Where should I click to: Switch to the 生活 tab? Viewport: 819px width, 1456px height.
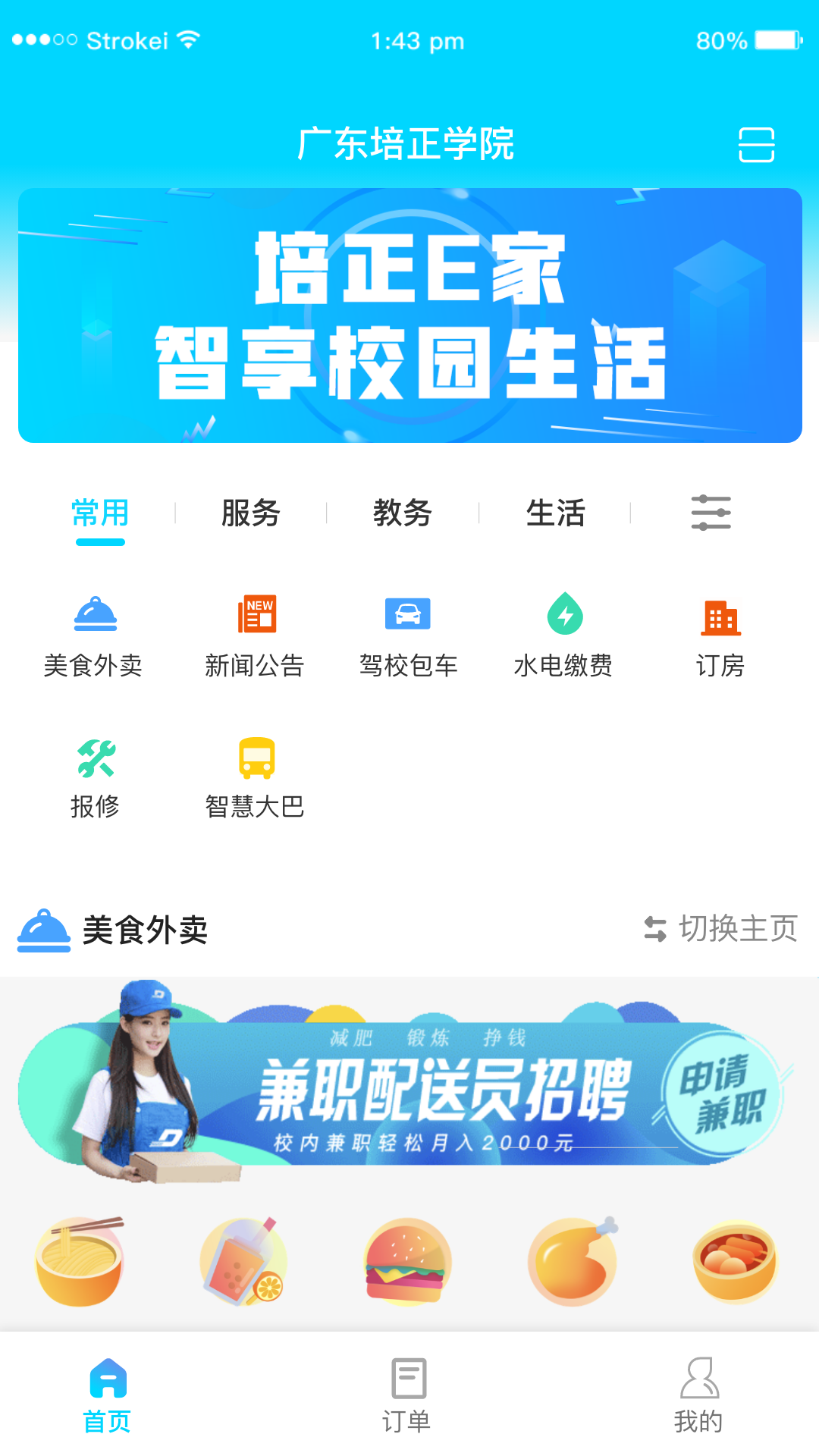[x=556, y=513]
